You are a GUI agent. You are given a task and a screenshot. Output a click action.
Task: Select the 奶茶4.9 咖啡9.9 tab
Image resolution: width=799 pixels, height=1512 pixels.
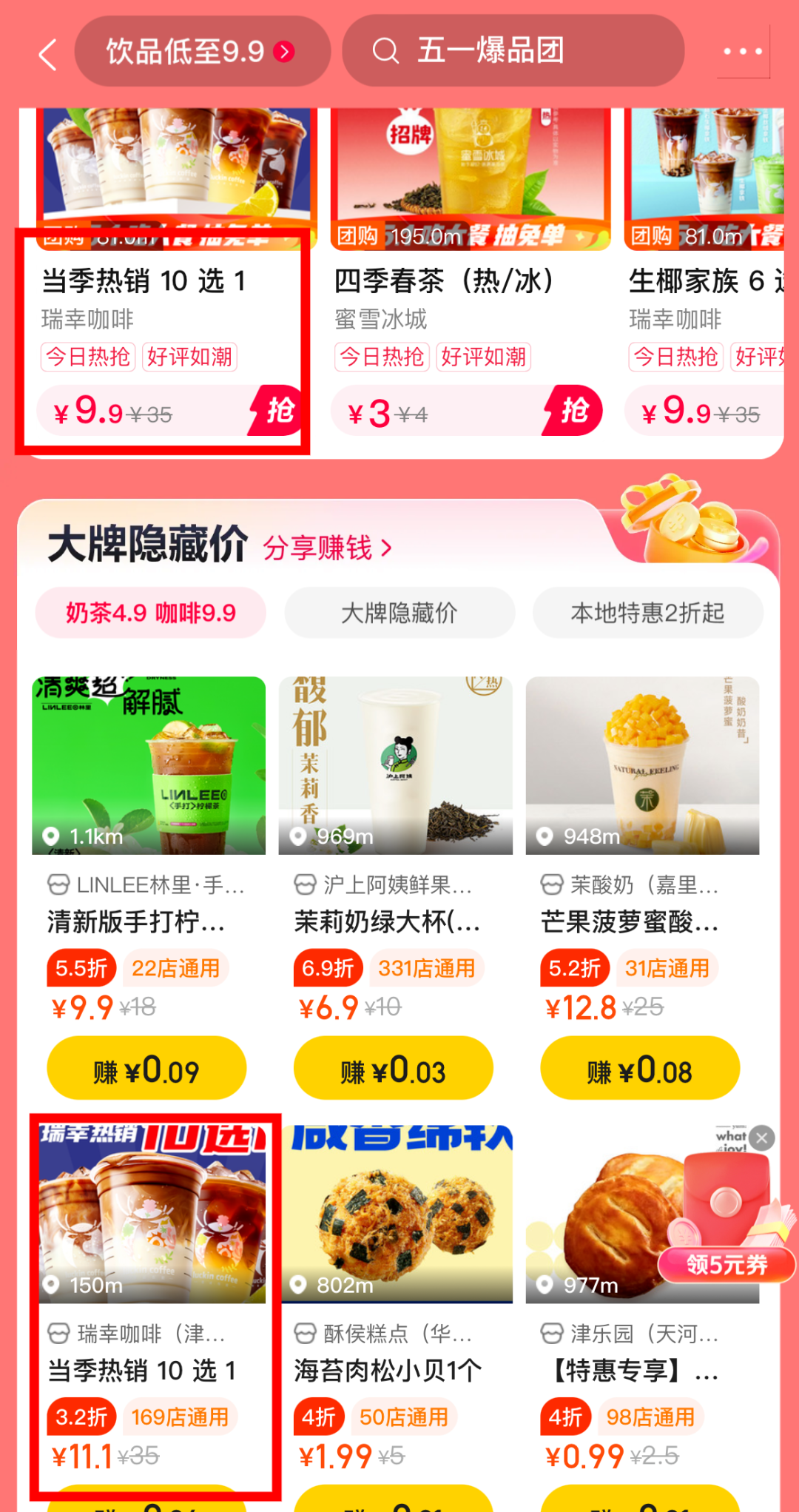click(x=151, y=613)
